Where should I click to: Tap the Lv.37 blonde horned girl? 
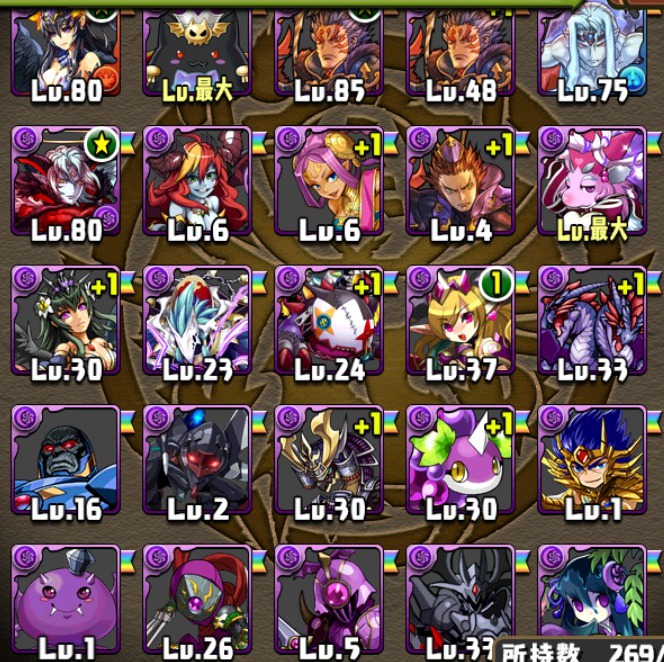(462, 320)
